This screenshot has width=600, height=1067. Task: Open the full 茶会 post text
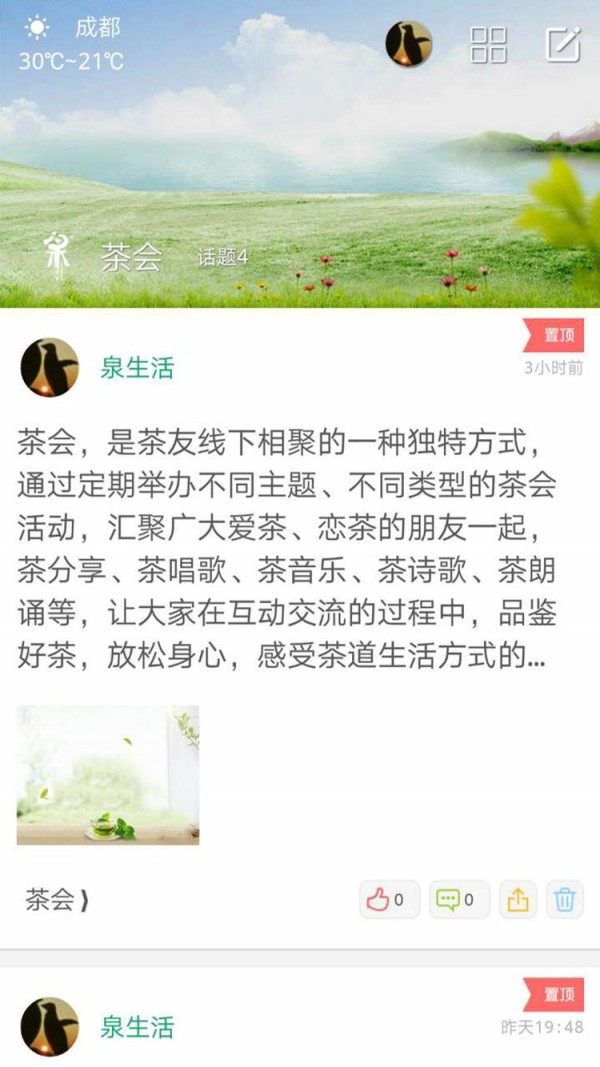click(x=287, y=548)
